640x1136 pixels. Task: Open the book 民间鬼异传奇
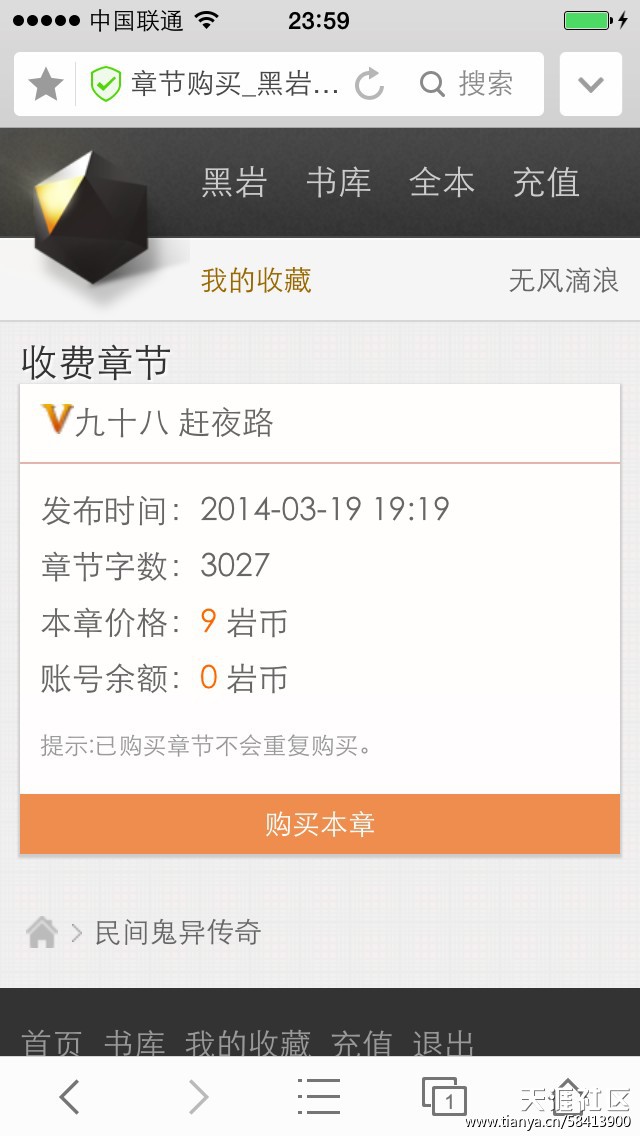pyautogui.click(x=178, y=933)
